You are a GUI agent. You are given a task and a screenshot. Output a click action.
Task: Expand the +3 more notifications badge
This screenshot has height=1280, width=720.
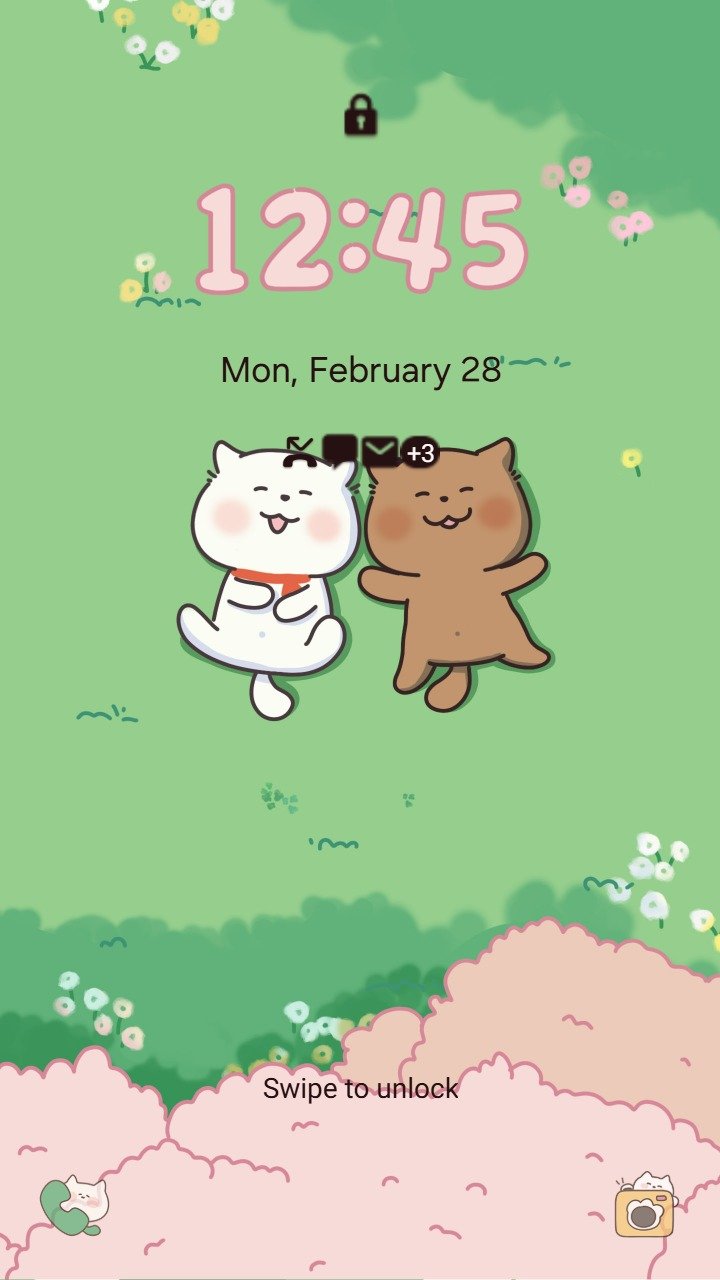click(421, 453)
